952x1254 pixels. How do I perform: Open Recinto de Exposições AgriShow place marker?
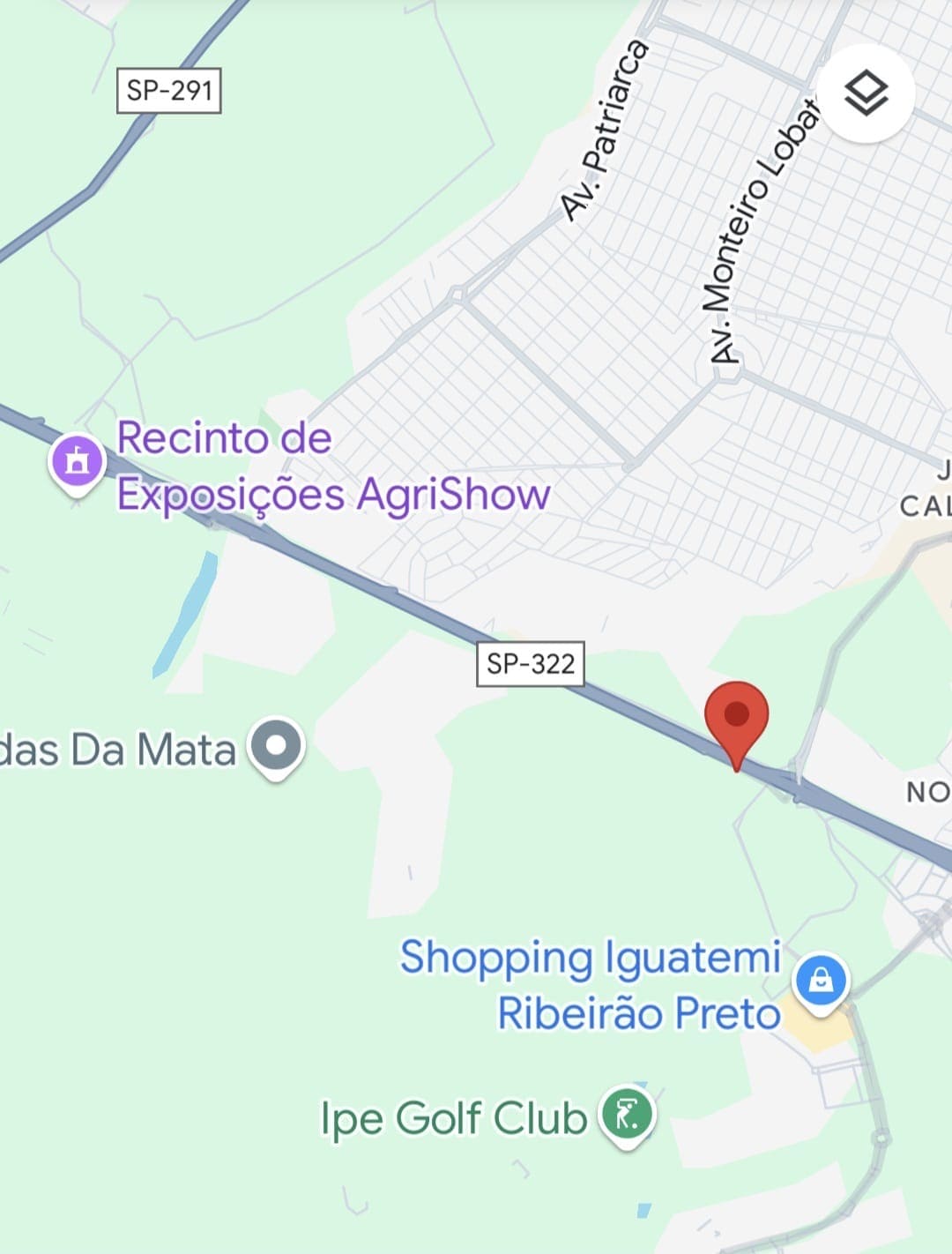point(78,461)
